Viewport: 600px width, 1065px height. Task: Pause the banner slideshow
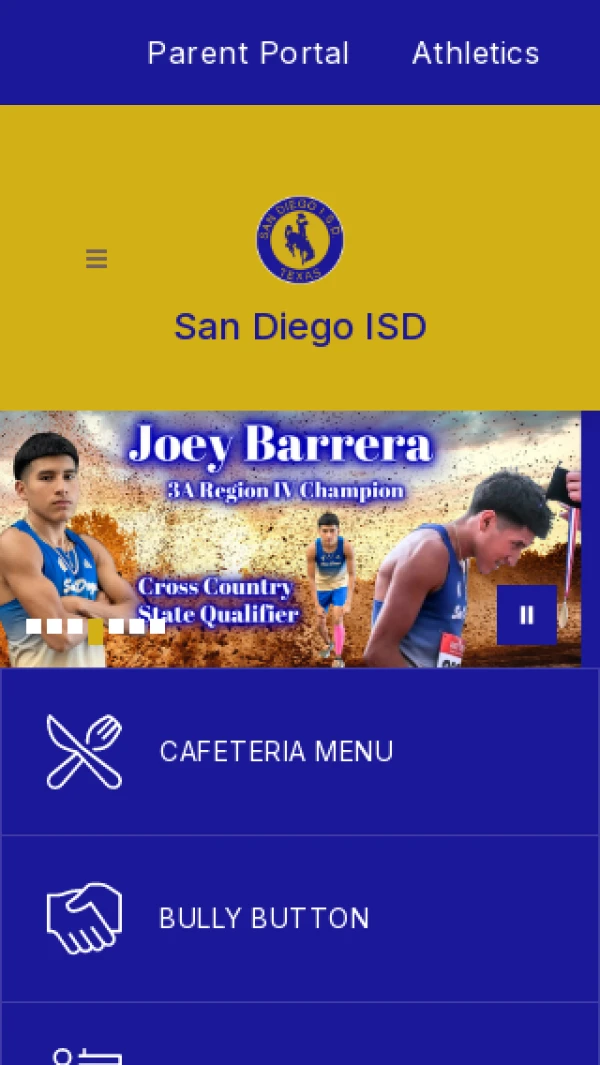click(526, 615)
